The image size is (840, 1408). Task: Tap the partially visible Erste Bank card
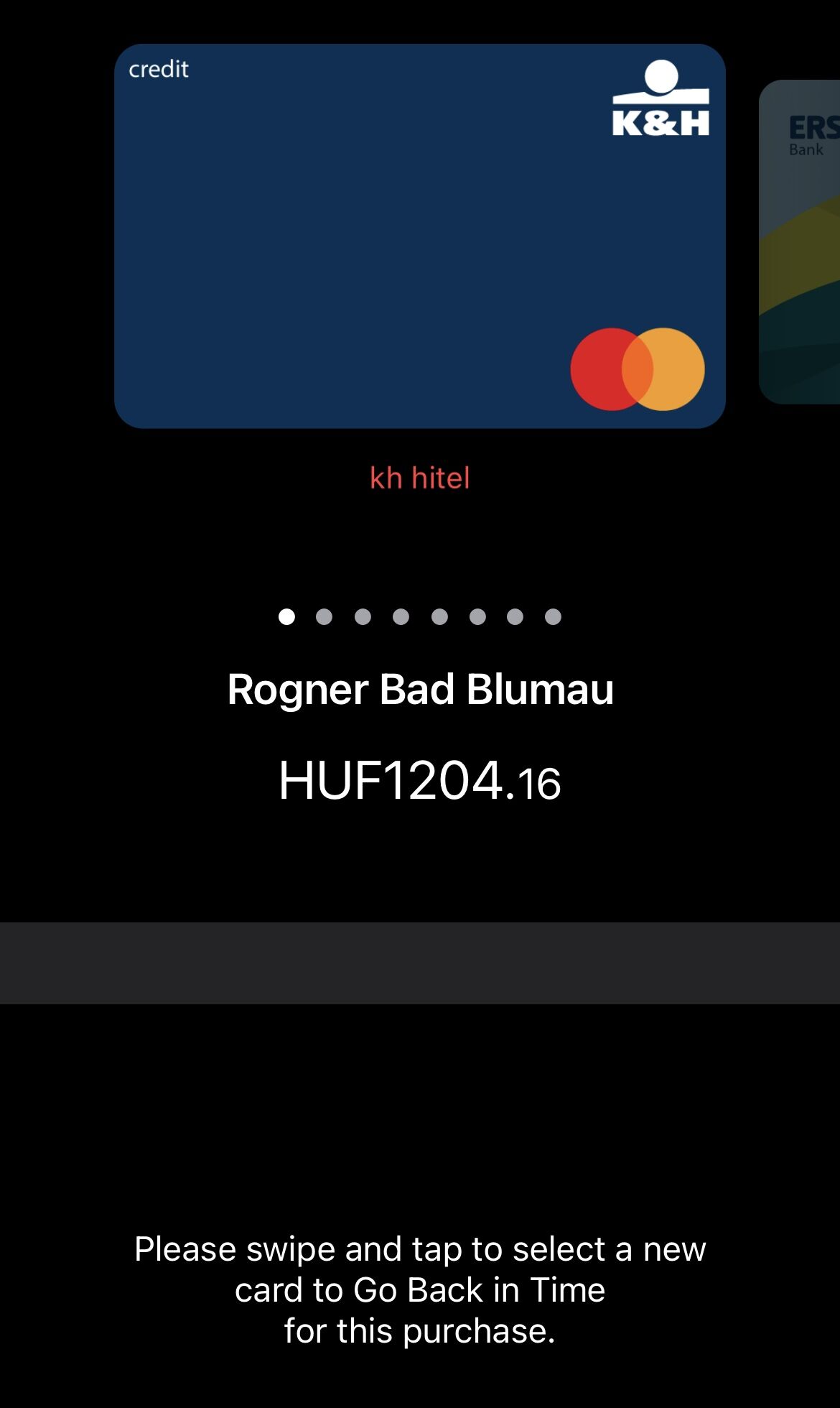coord(800,242)
